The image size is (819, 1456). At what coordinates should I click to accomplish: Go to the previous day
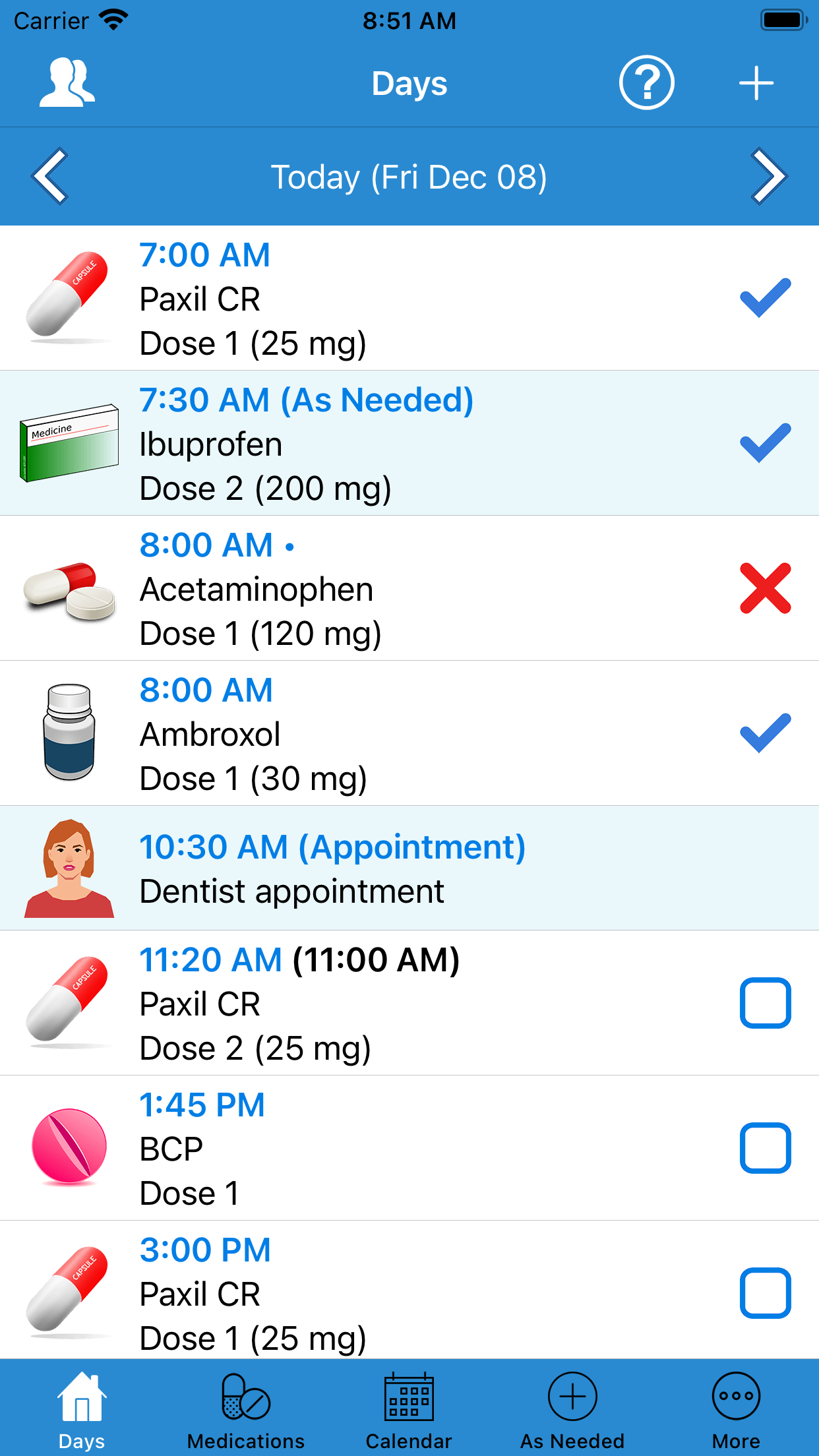[x=50, y=176]
